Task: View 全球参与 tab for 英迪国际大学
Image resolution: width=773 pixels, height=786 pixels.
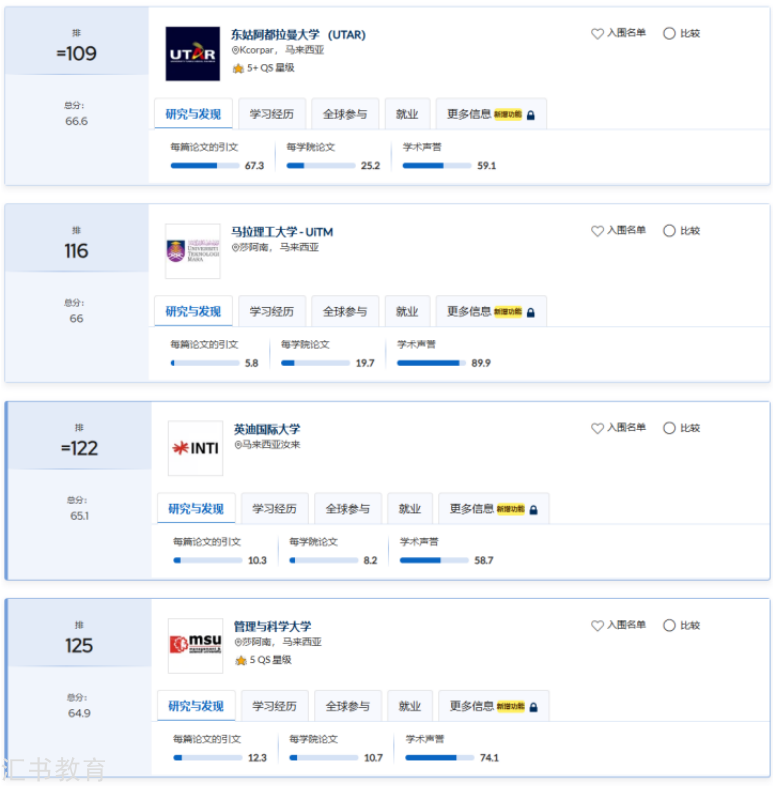Action: [347, 509]
